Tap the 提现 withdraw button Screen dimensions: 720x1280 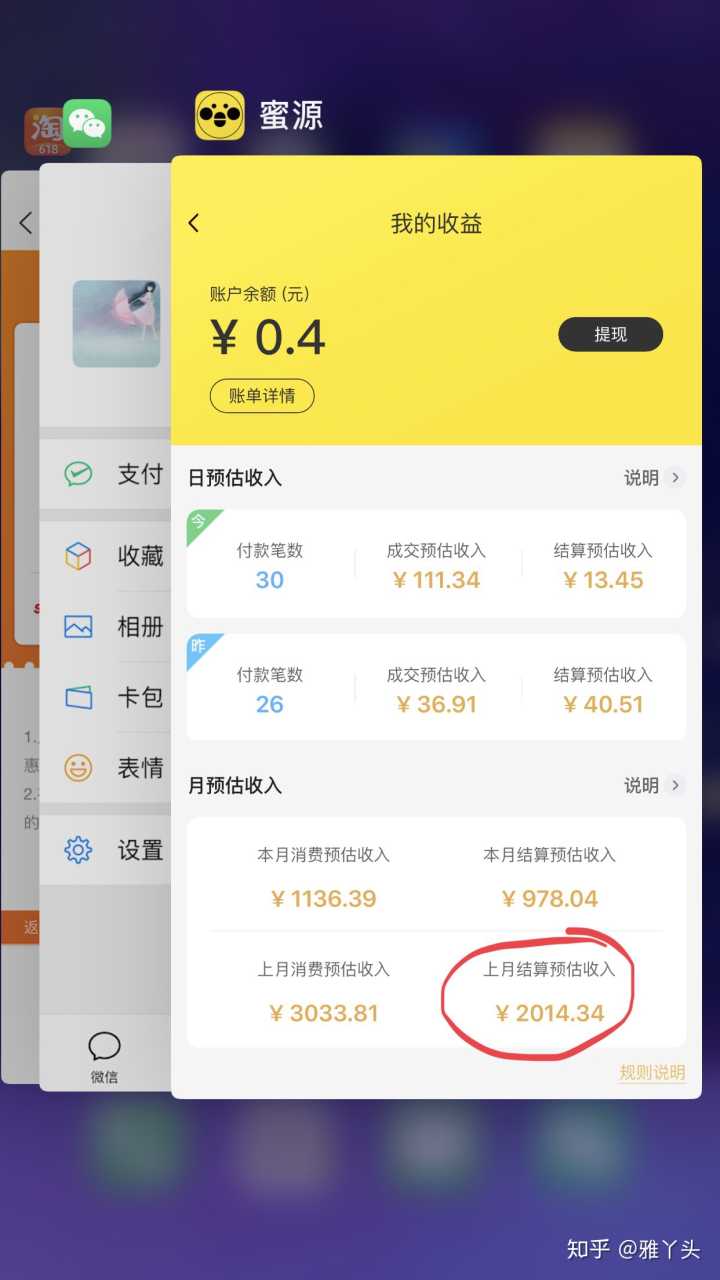tap(610, 335)
